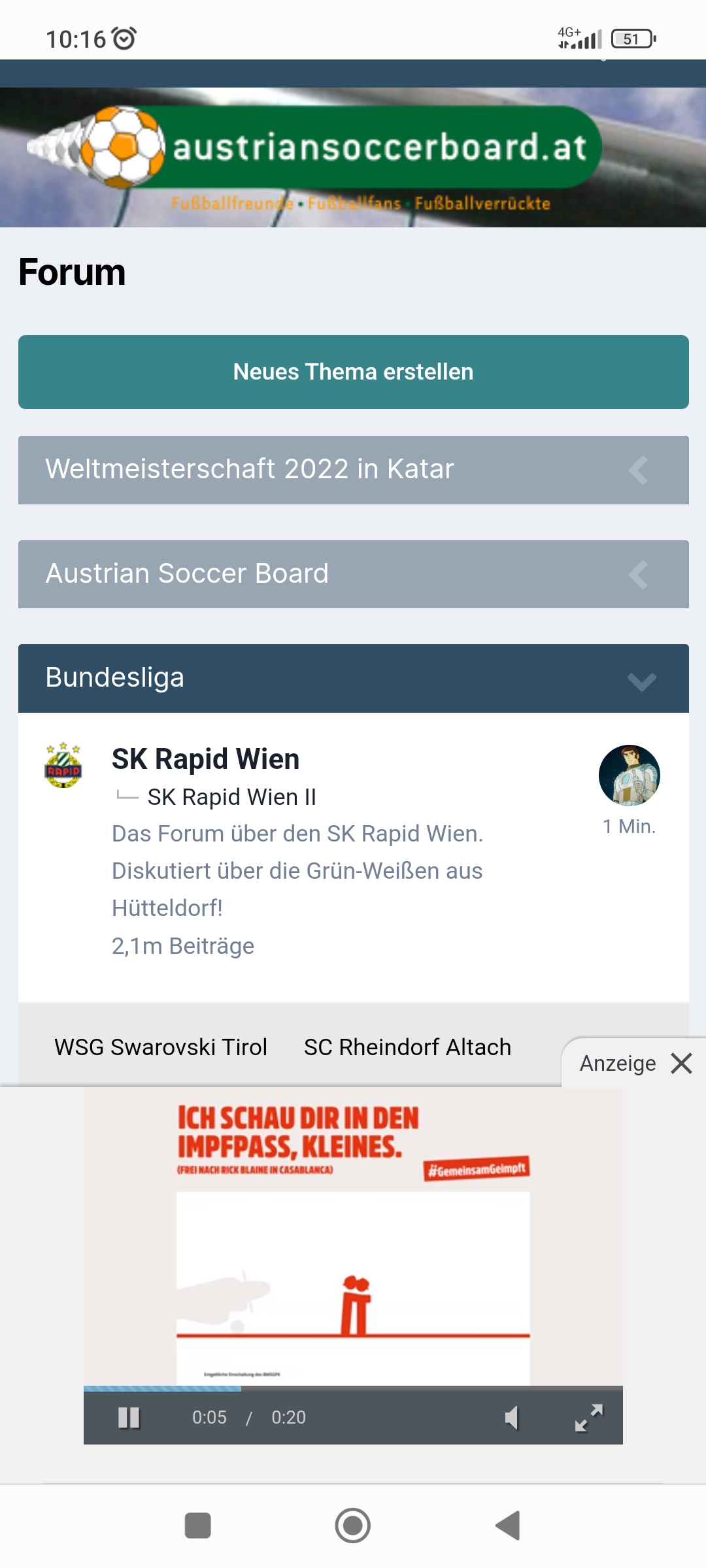View the last poster's avatar profile
Screen dimensions: 706x1568
pos(630,776)
